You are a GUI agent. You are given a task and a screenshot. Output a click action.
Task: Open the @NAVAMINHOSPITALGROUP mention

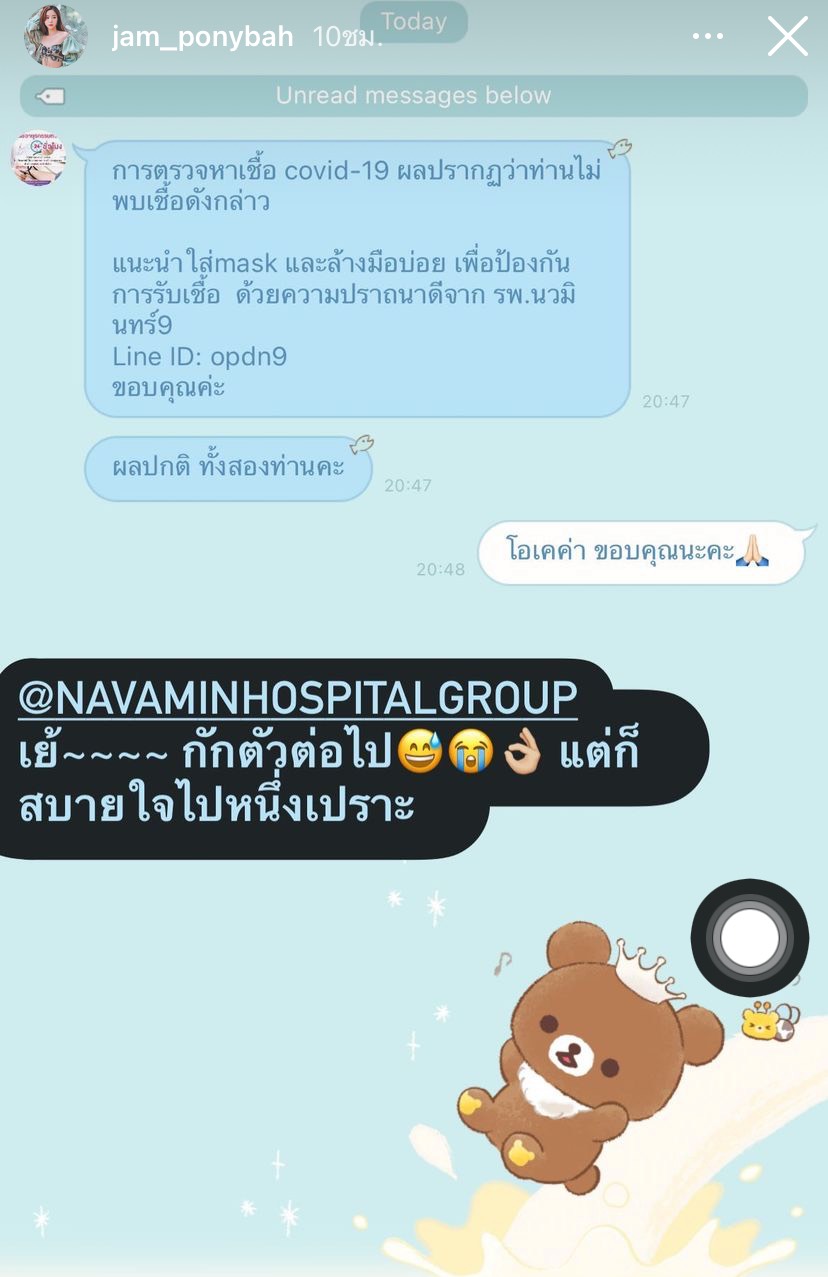coord(298,696)
